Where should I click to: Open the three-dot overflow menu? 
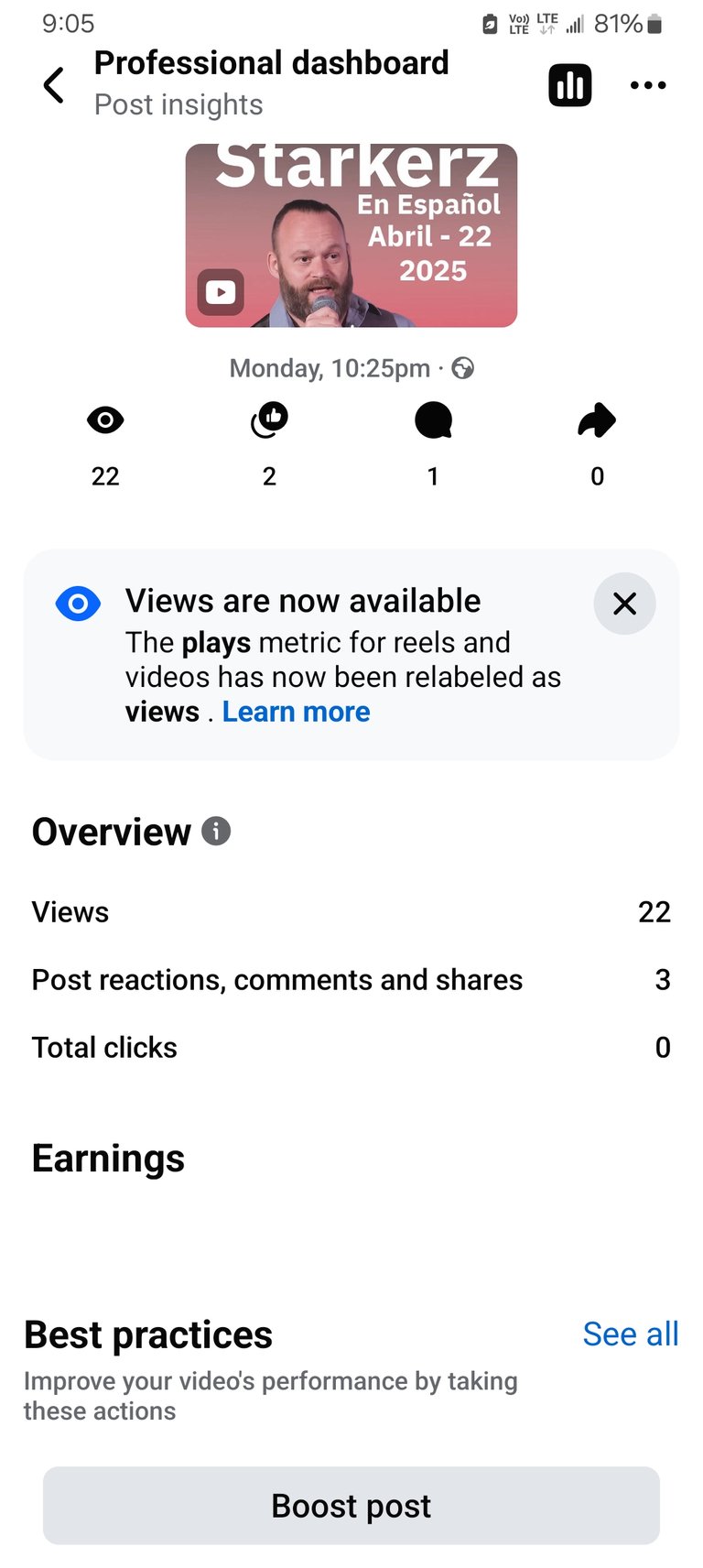pos(648,85)
